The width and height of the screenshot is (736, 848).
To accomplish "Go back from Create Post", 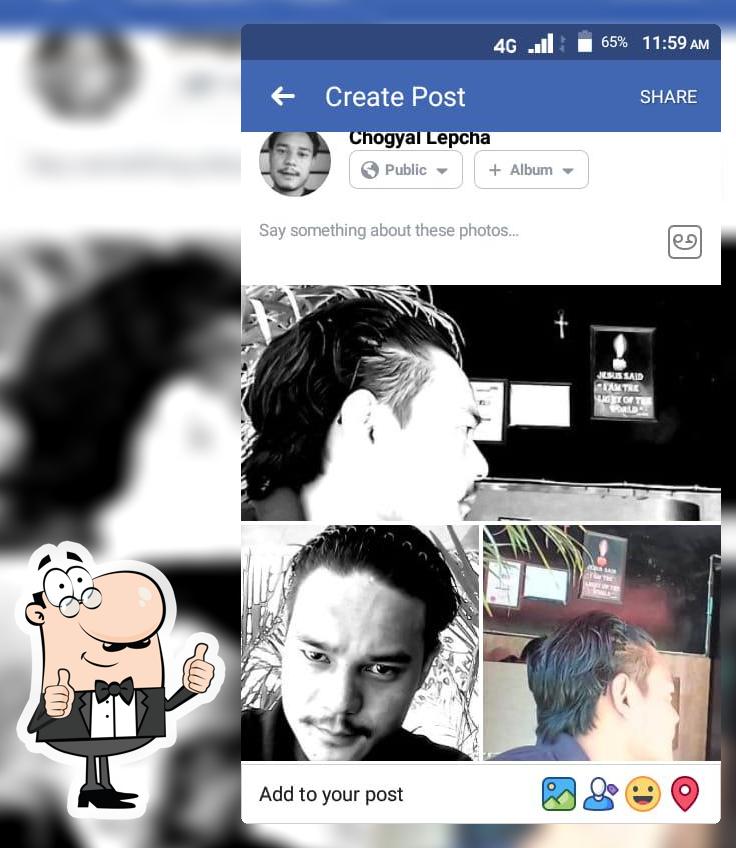I will tap(283, 96).
